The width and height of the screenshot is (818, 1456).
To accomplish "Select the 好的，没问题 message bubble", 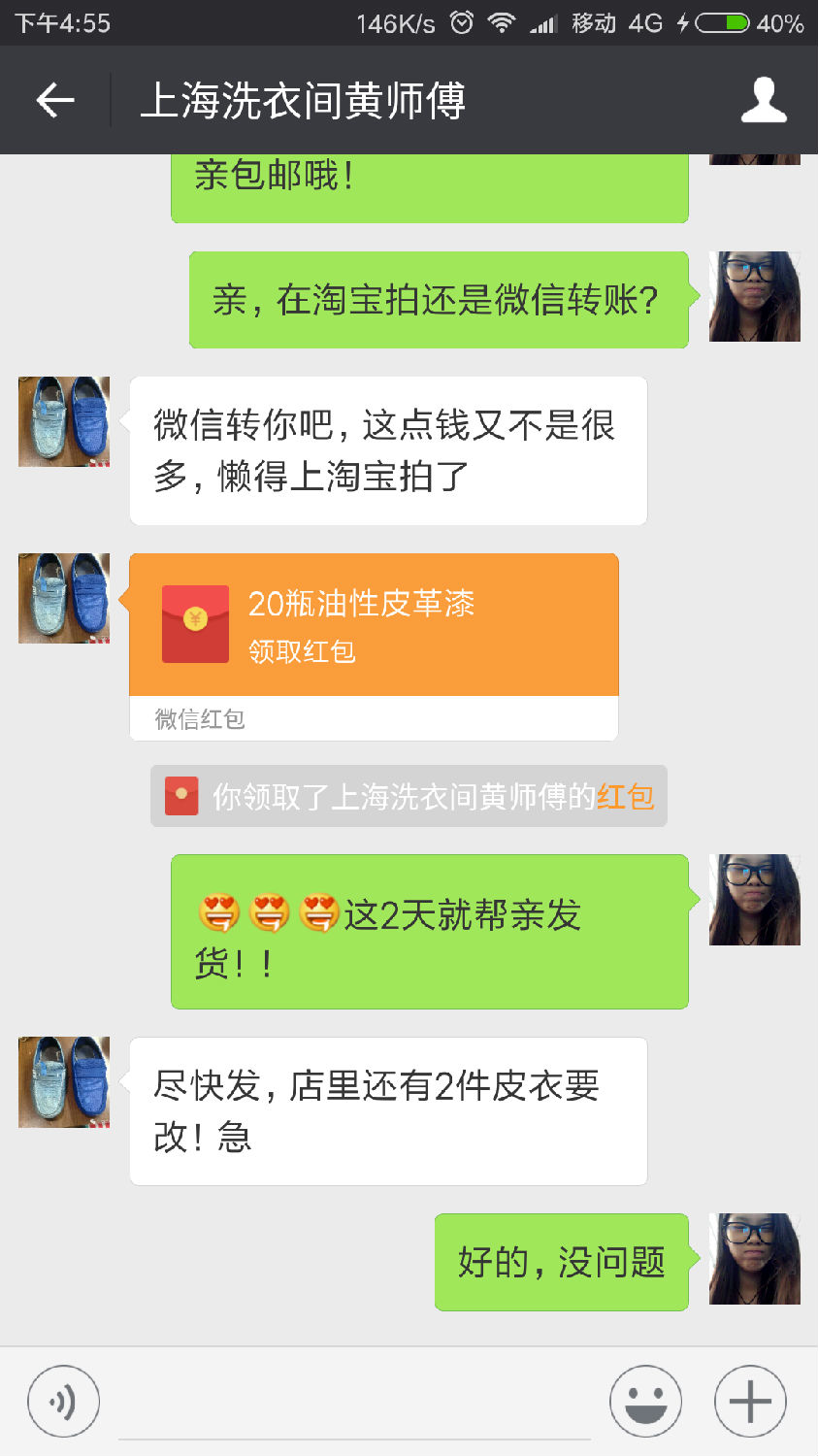I will point(561,1259).
